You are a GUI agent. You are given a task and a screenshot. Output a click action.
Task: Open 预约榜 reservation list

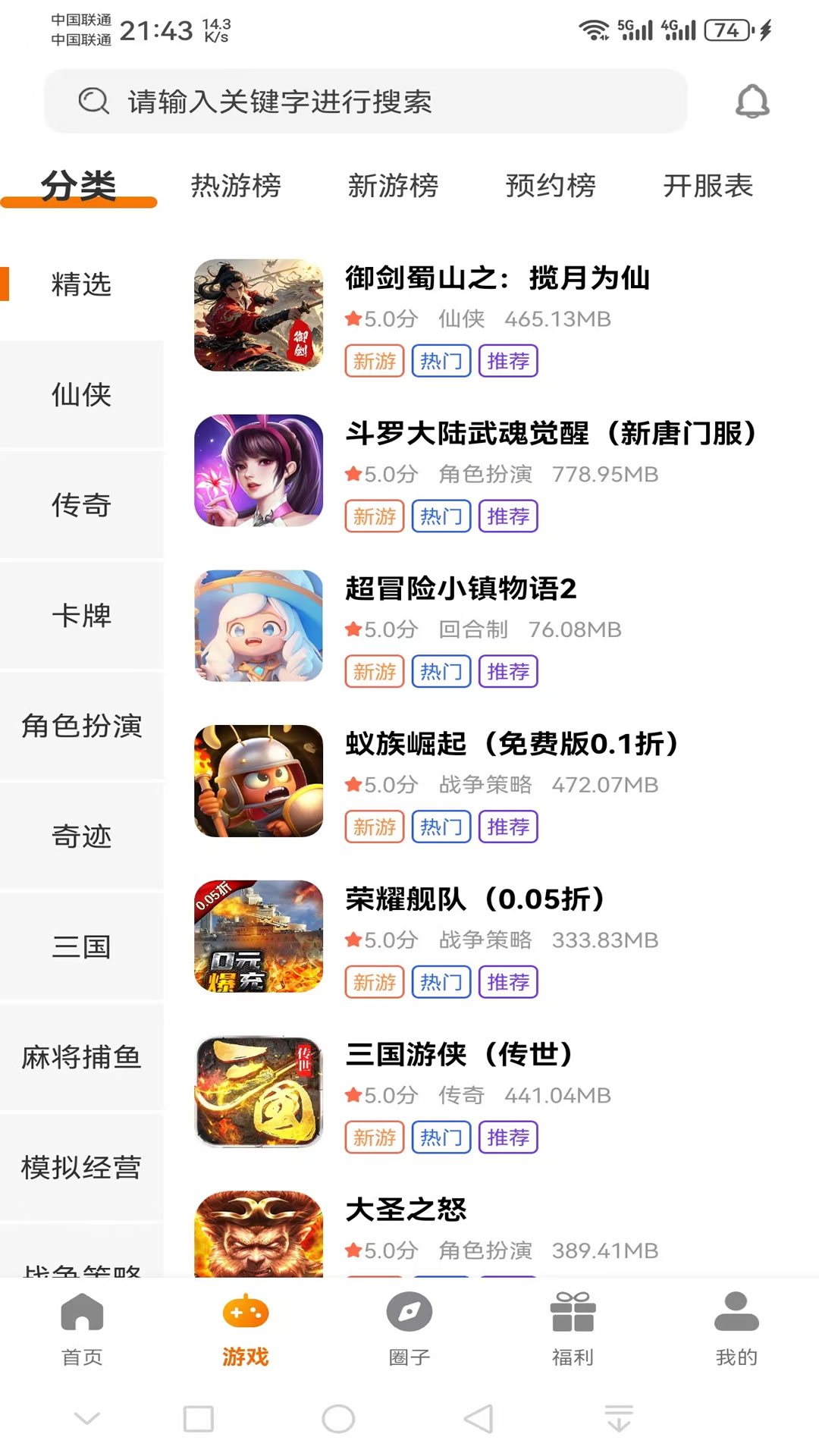[x=551, y=186]
